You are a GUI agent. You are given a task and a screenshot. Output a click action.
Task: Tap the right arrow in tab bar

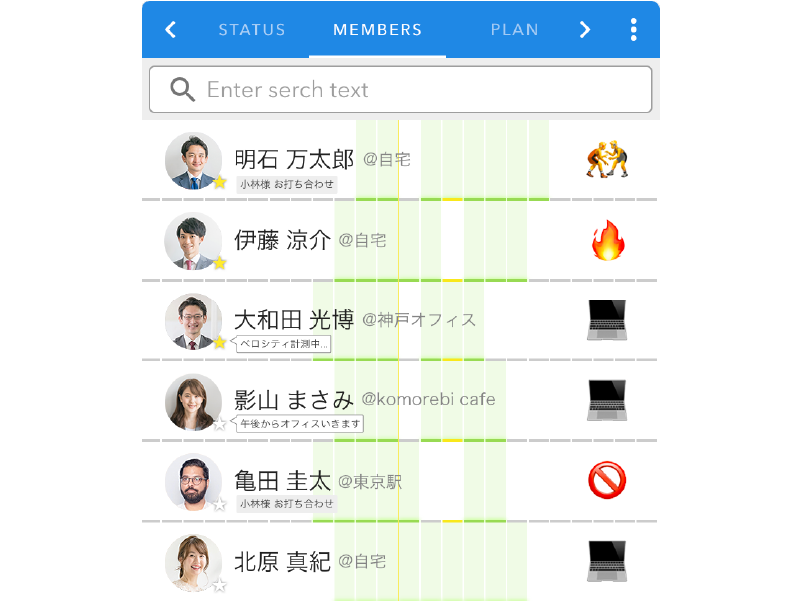(x=585, y=30)
